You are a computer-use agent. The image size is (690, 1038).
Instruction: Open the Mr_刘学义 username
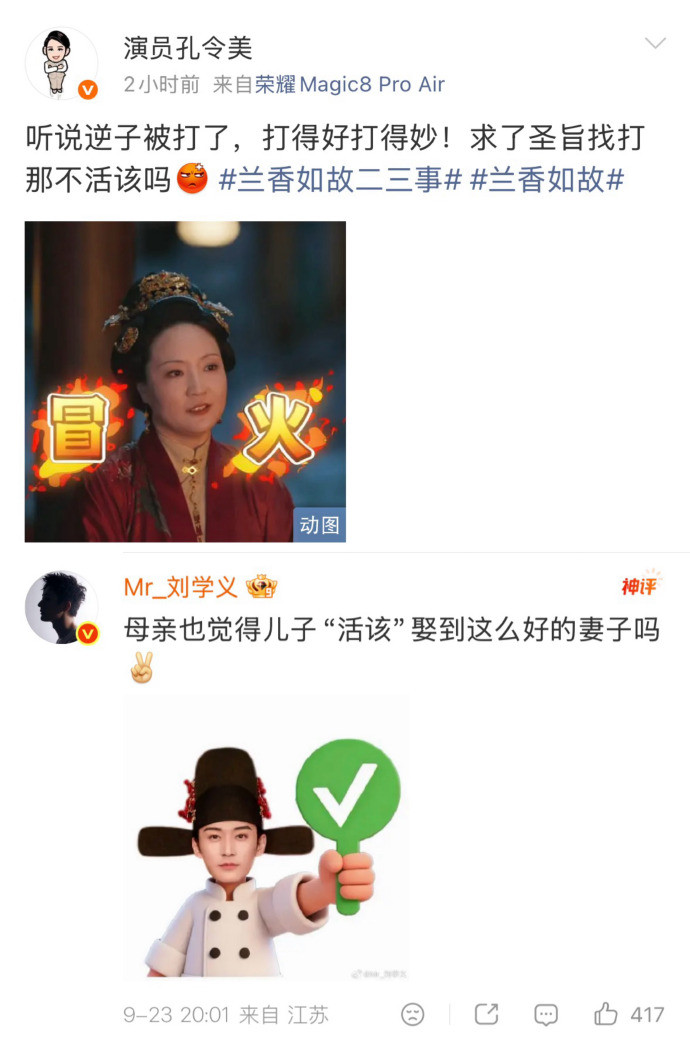point(180,587)
